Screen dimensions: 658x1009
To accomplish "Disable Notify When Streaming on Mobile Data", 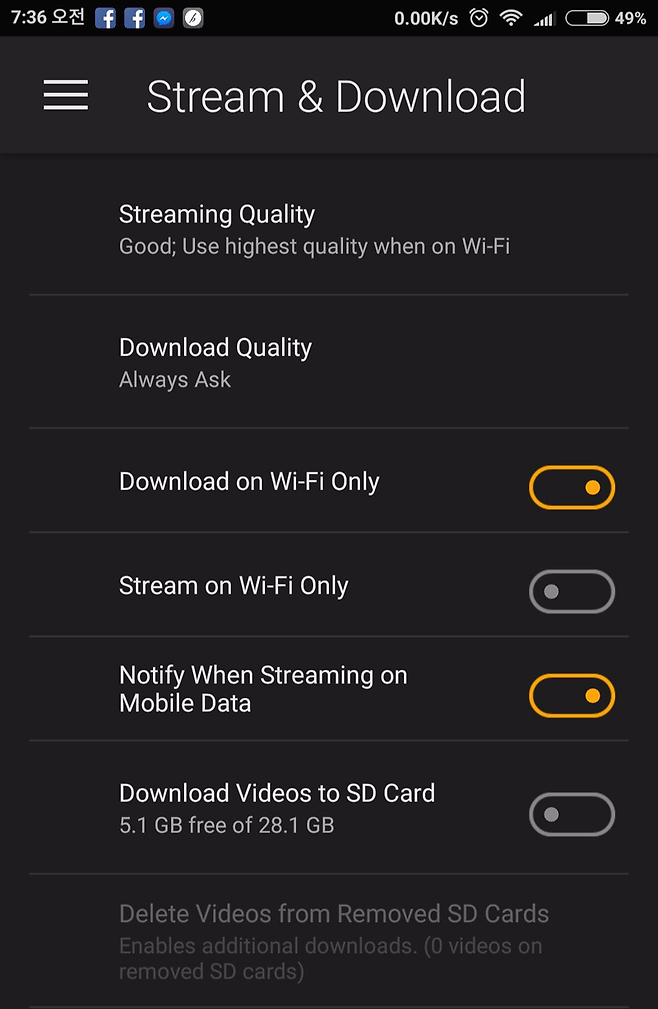I will [x=571, y=696].
